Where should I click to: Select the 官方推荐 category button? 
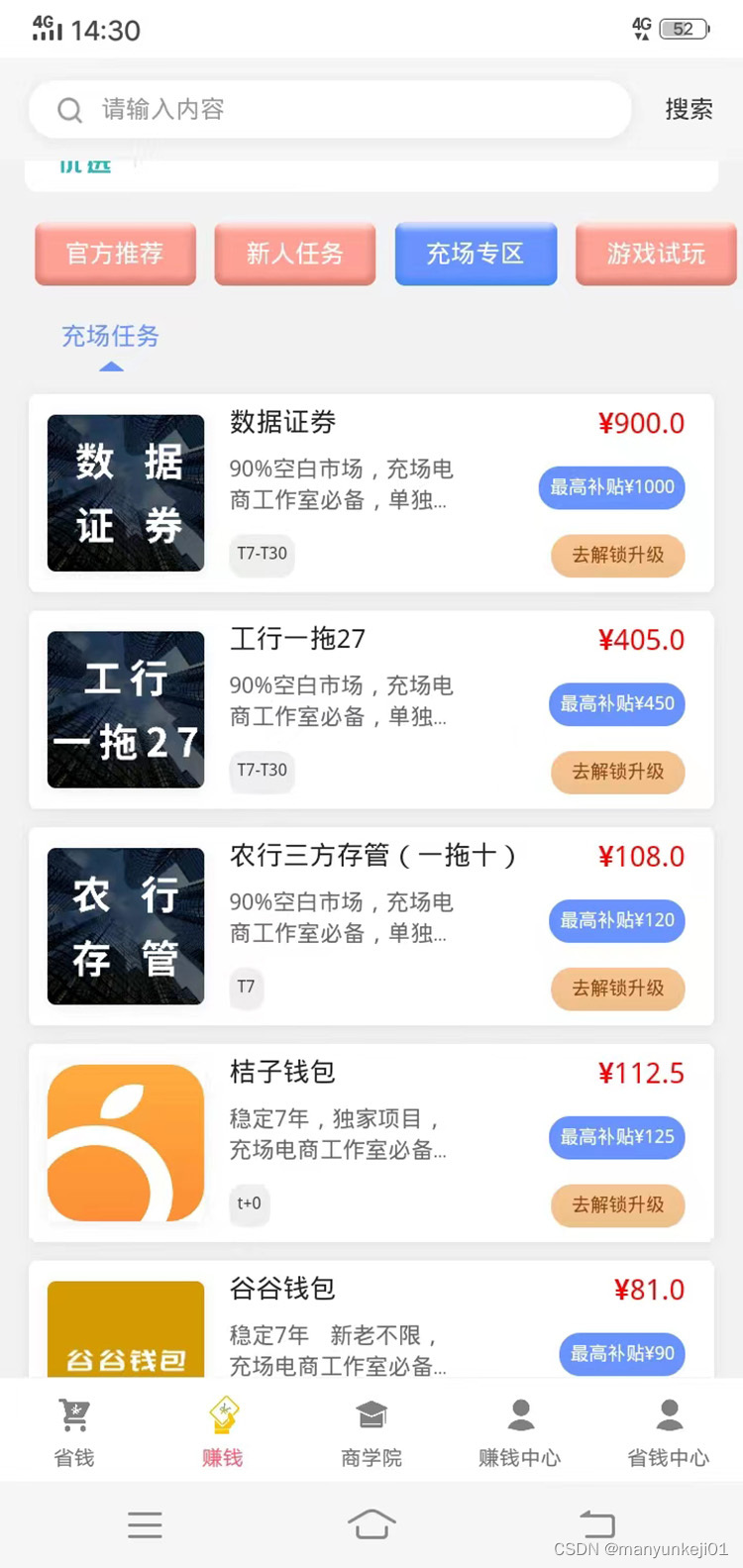tap(115, 254)
